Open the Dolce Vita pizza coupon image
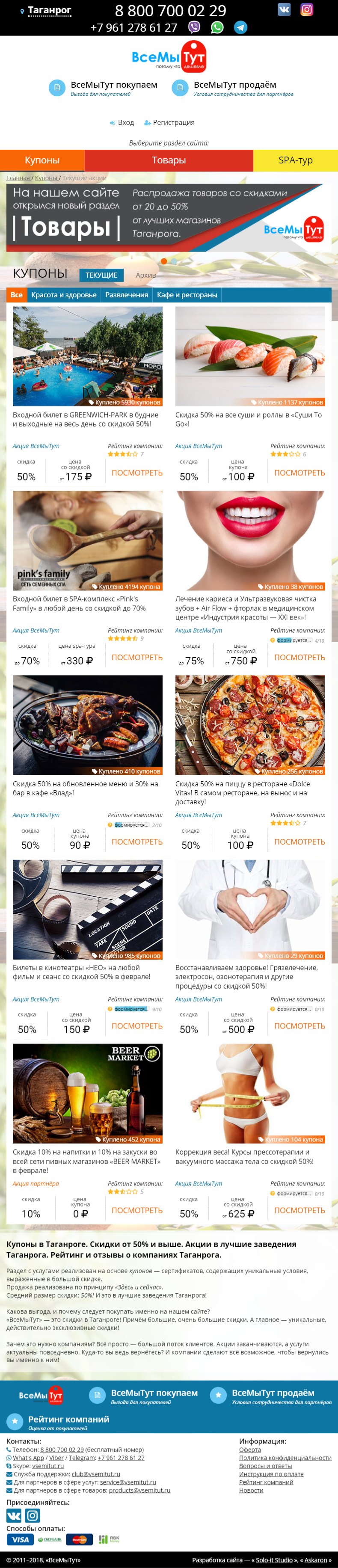 point(250,724)
